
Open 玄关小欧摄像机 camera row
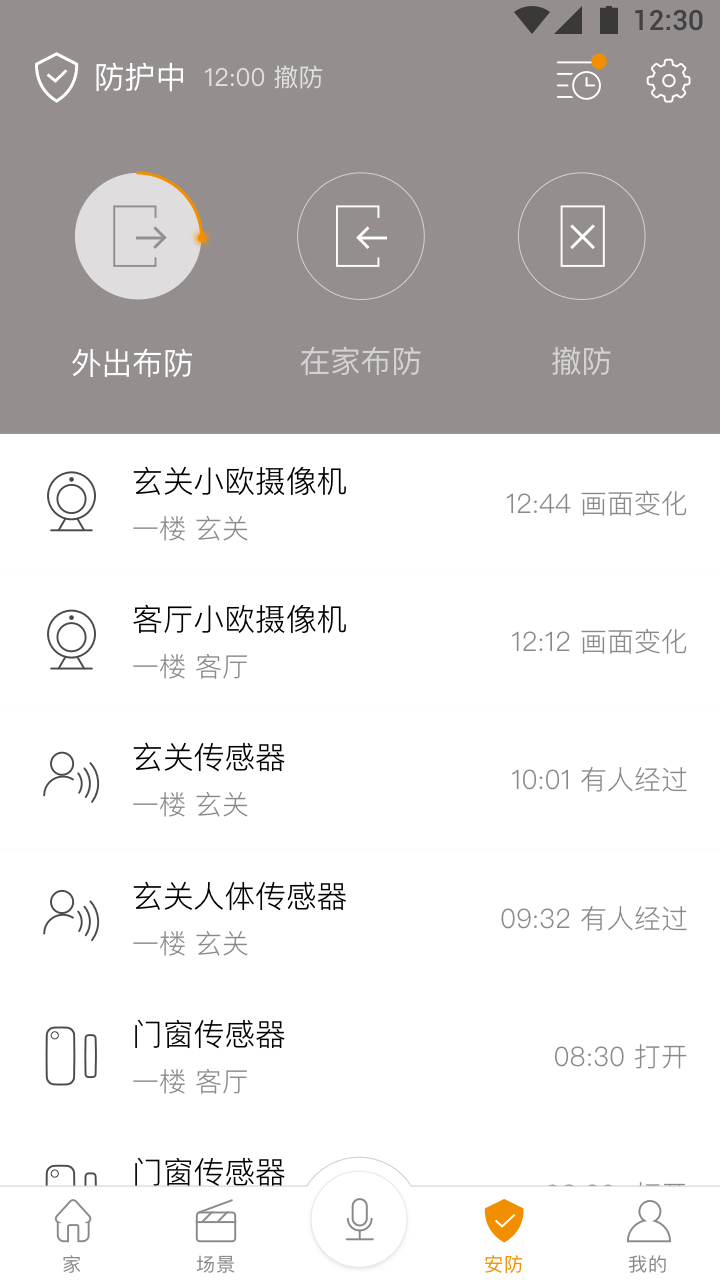360,503
